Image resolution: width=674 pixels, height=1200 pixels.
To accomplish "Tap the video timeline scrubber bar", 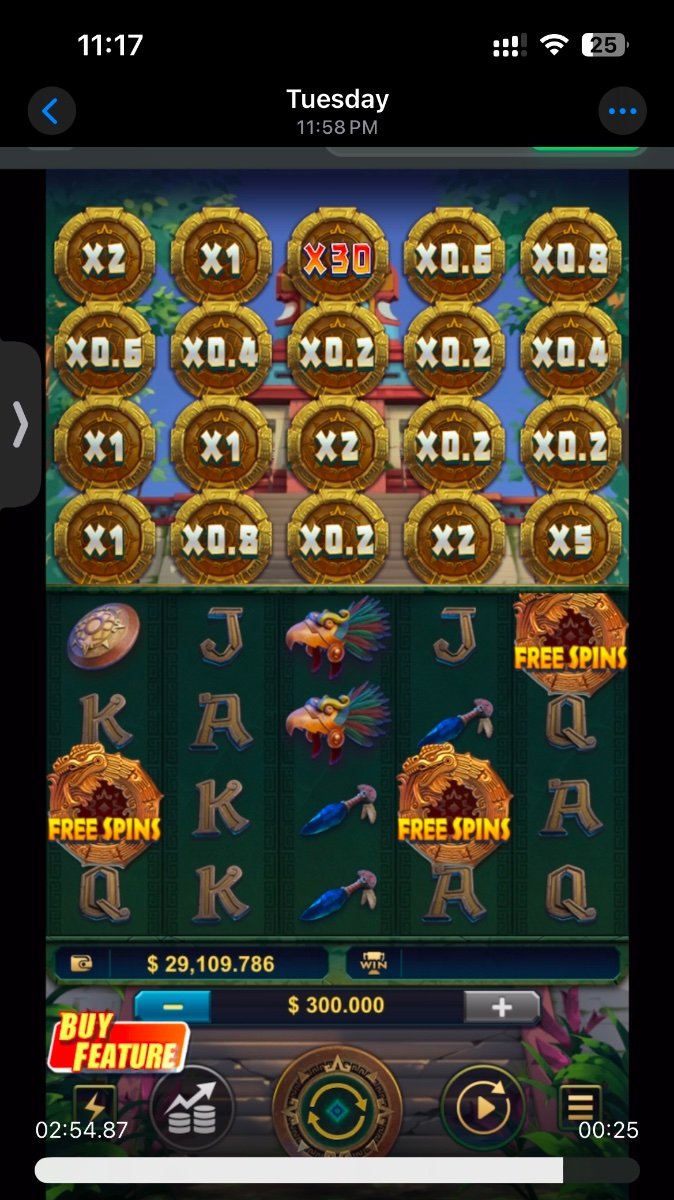I will coord(337,1170).
